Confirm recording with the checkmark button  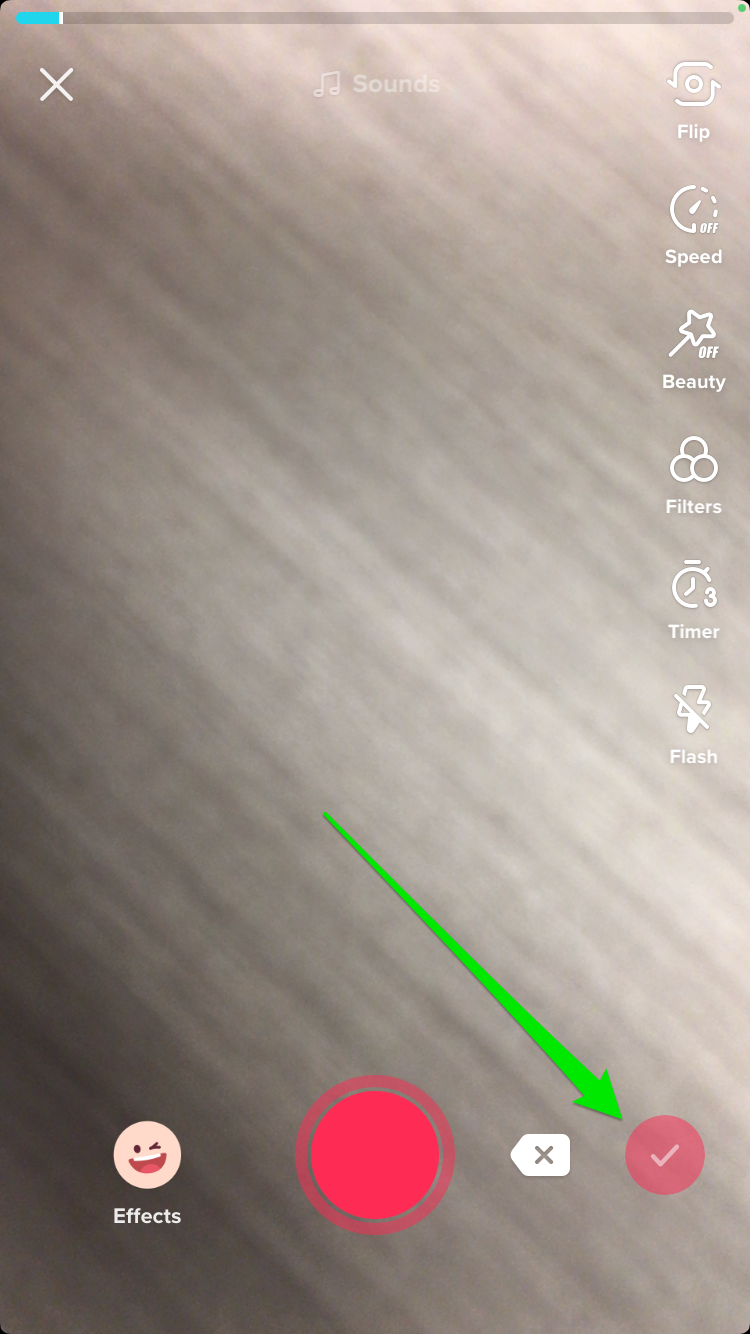(x=665, y=1155)
